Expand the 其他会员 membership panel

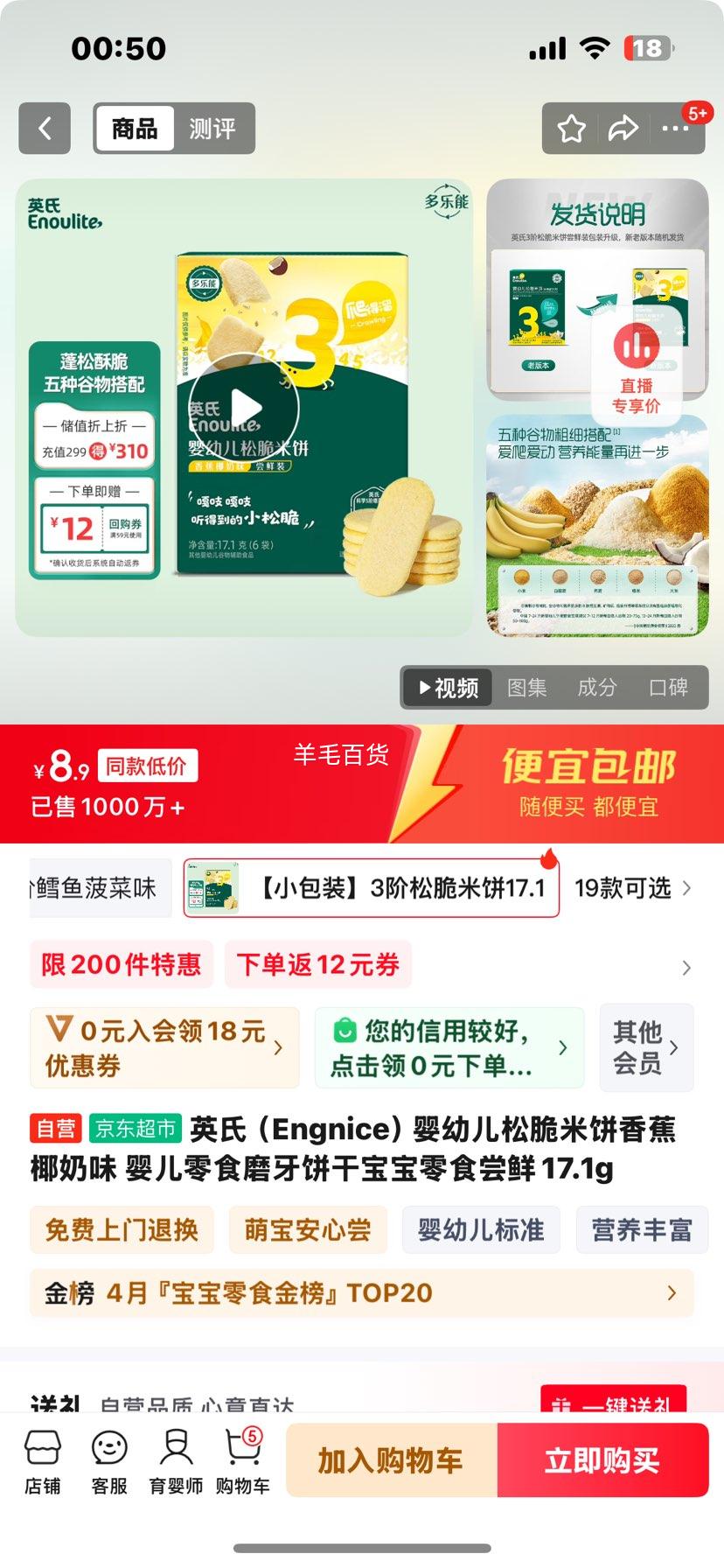pos(646,1047)
